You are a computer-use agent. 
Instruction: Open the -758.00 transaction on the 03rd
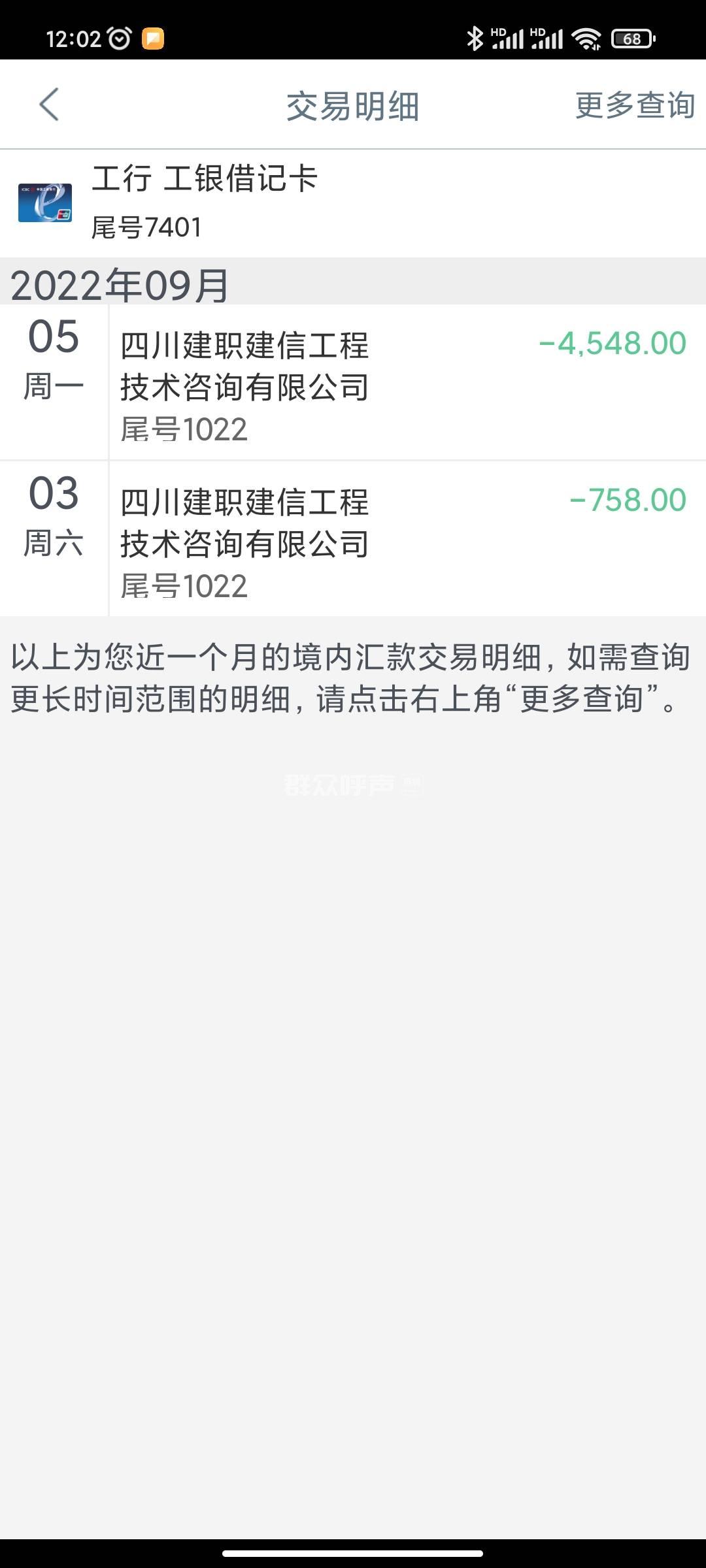(x=405, y=539)
